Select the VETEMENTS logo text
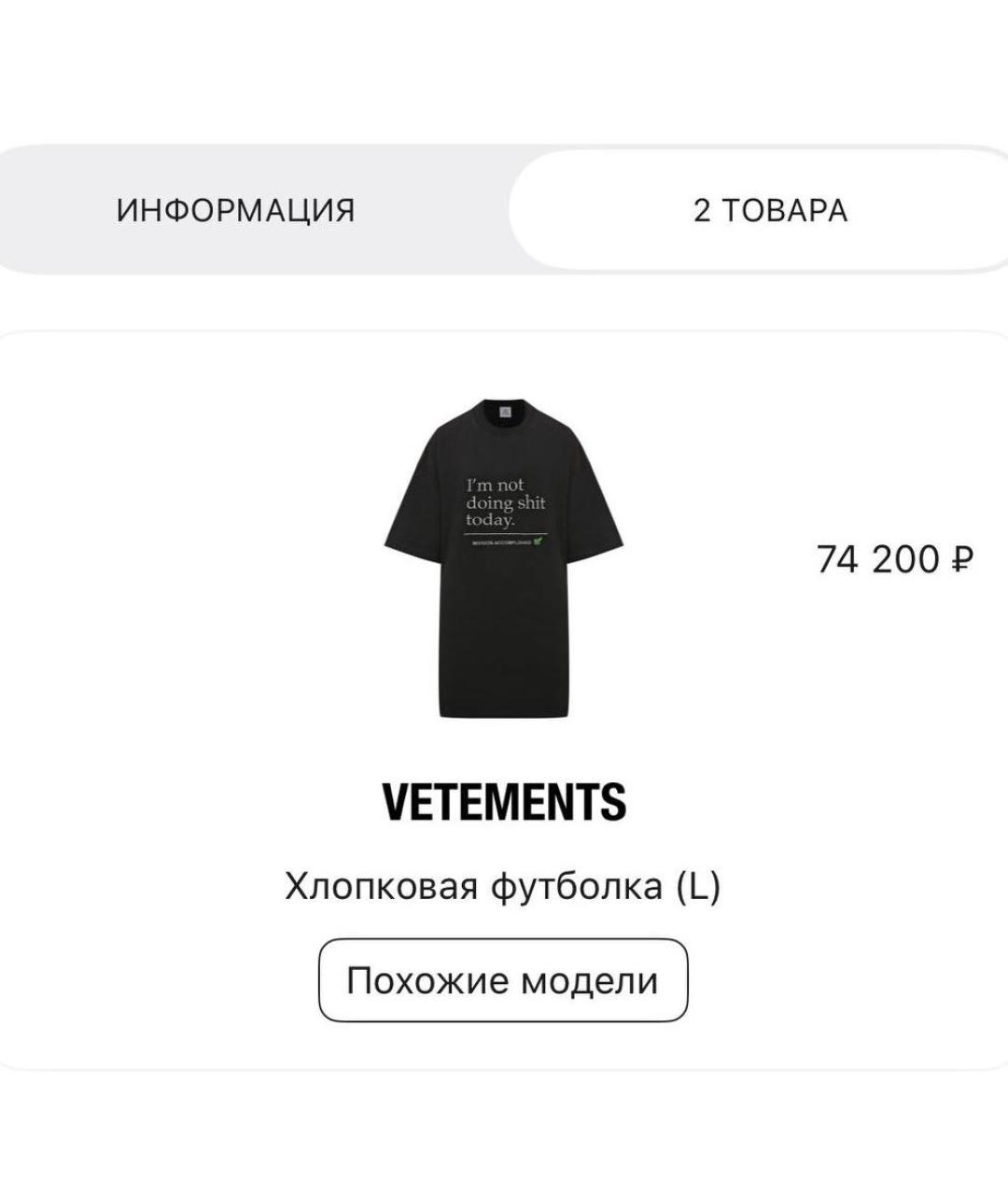 click(502, 799)
